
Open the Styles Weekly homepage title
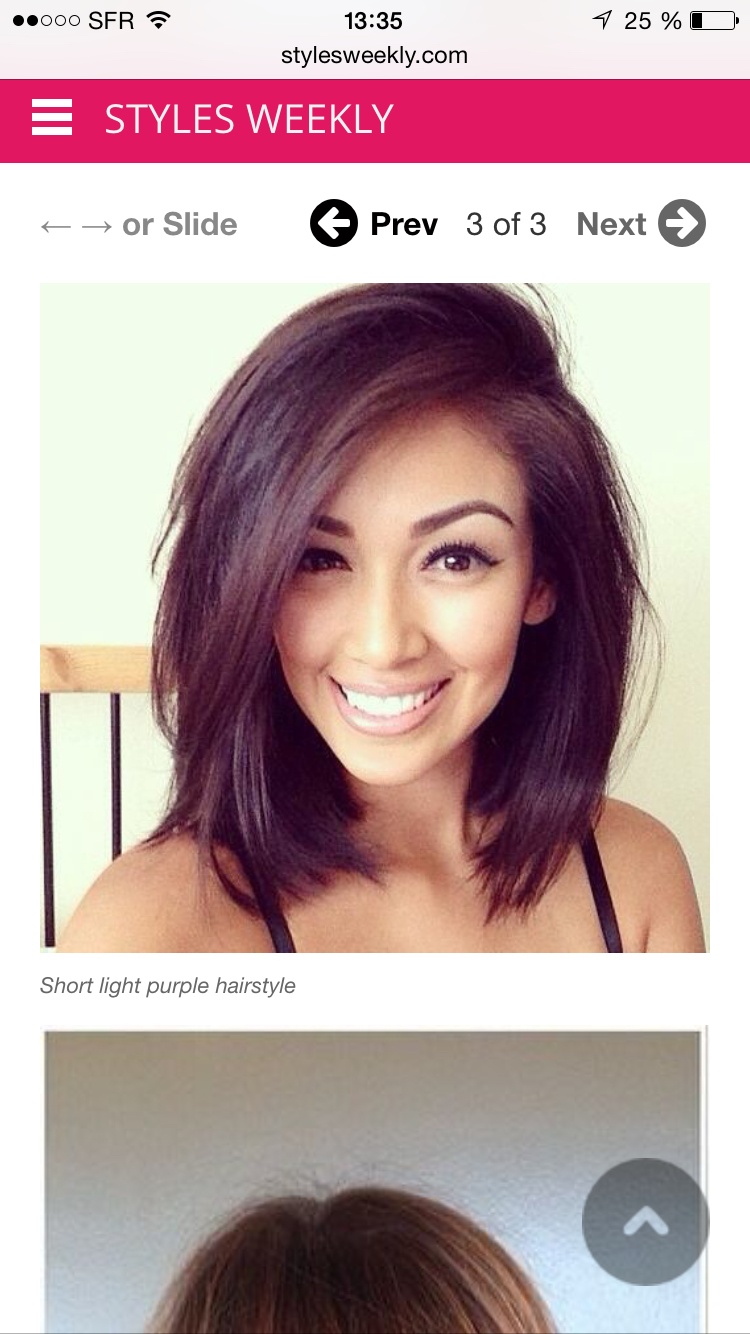tap(249, 120)
